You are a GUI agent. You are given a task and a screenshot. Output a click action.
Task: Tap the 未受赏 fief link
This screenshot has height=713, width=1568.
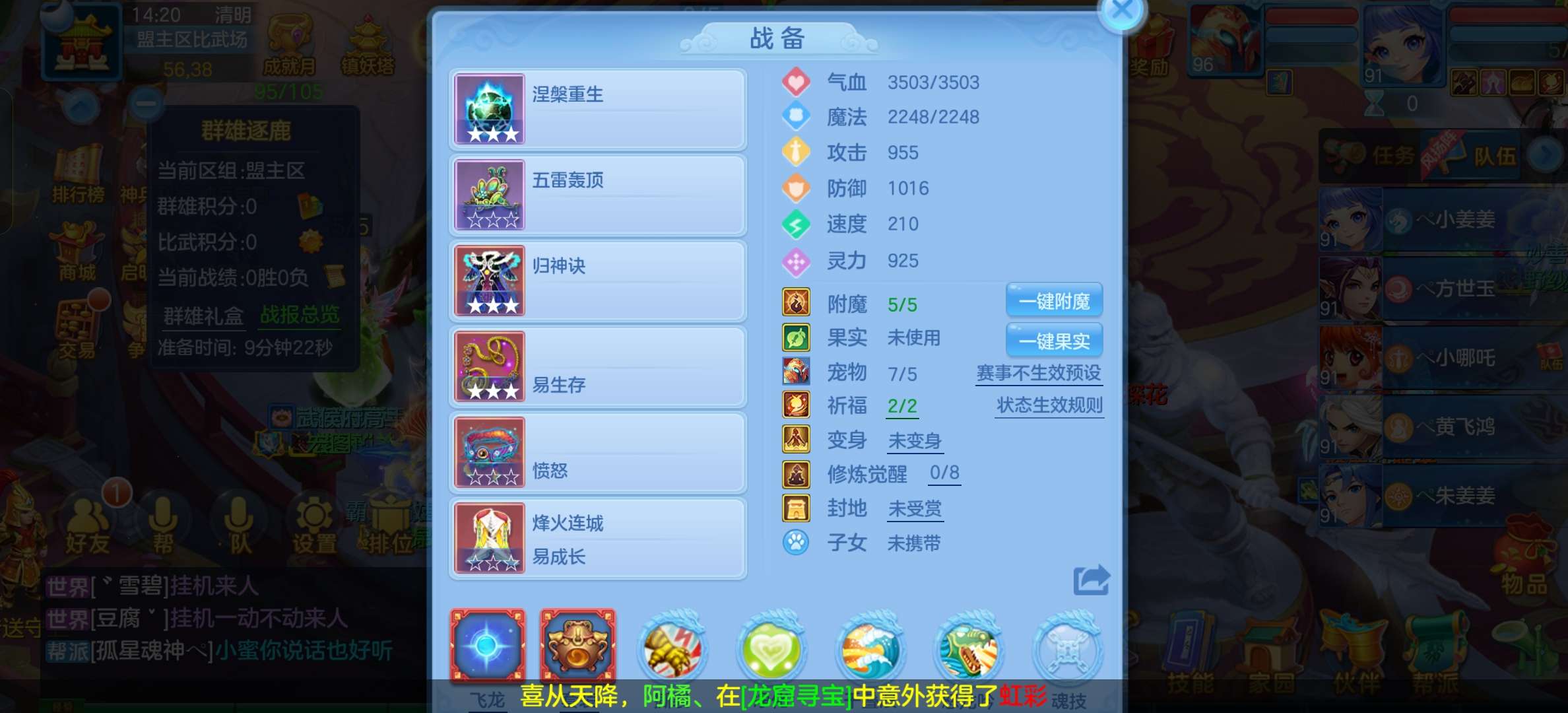coord(915,508)
